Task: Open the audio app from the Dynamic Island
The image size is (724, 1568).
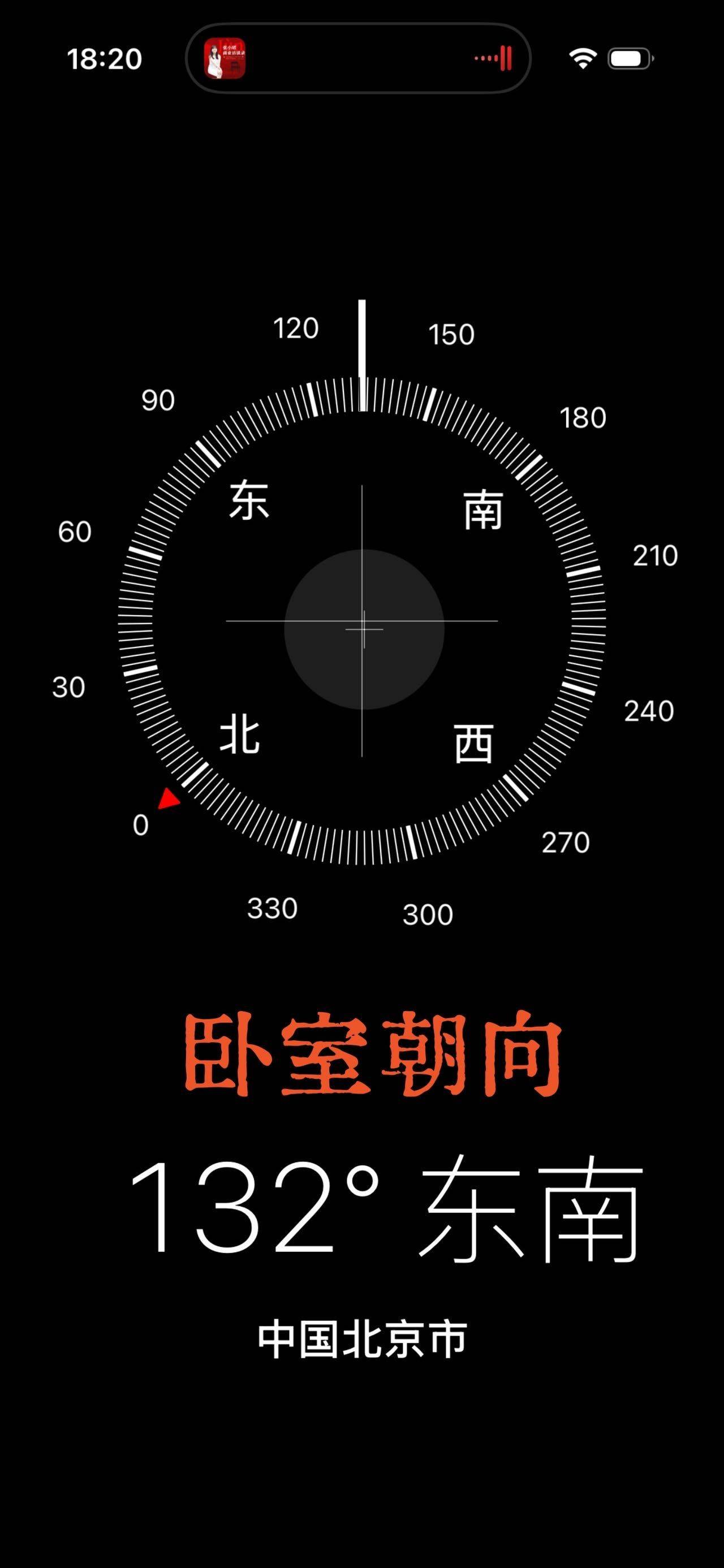Action: click(225, 58)
